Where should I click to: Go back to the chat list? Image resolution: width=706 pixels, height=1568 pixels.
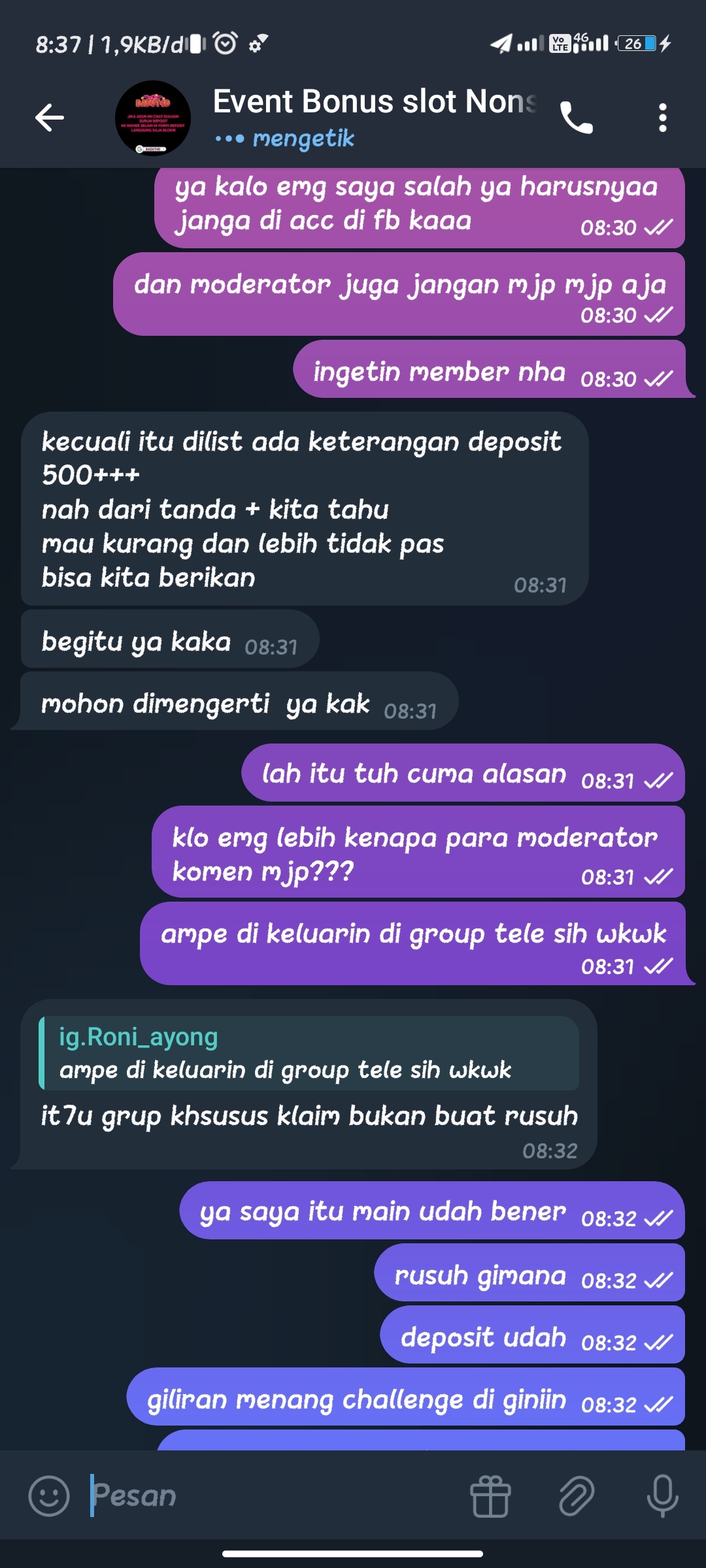click(x=50, y=118)
